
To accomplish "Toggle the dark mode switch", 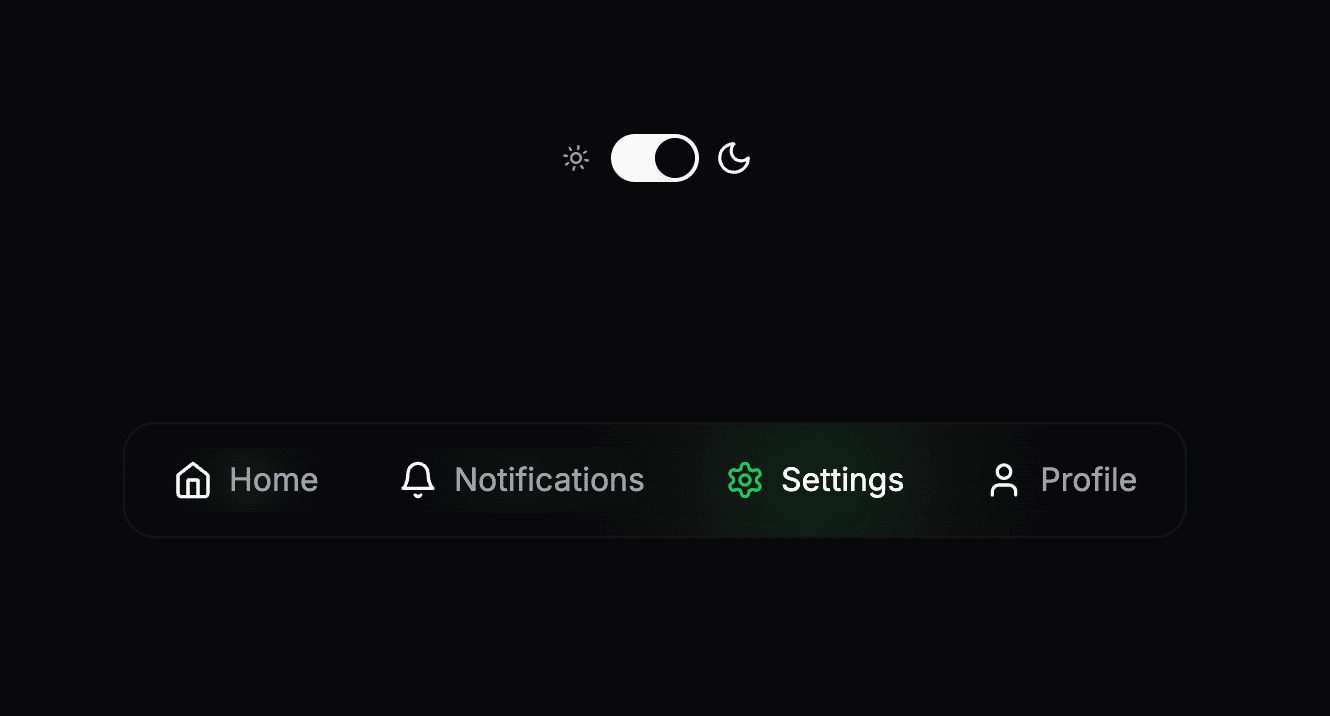I will [654, 158].
